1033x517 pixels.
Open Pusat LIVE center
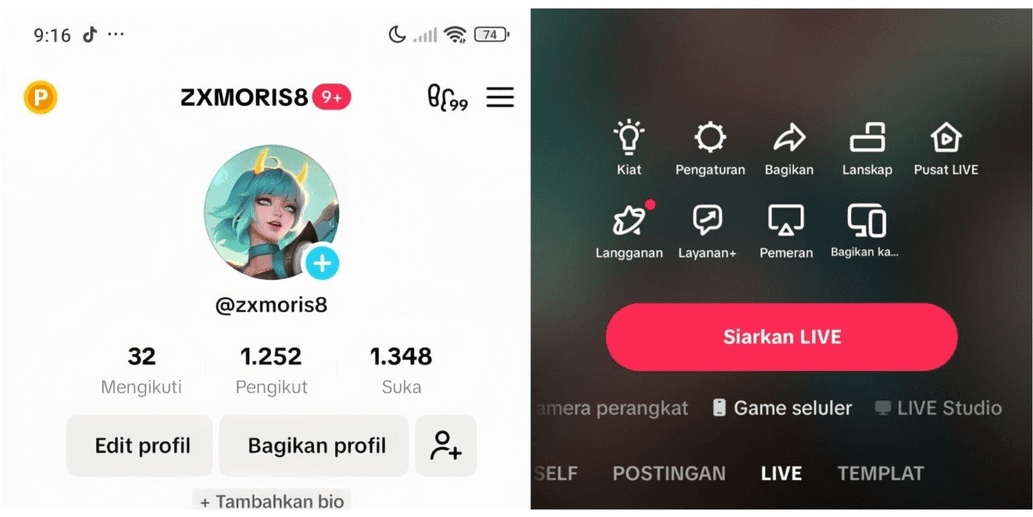(945, 147)
